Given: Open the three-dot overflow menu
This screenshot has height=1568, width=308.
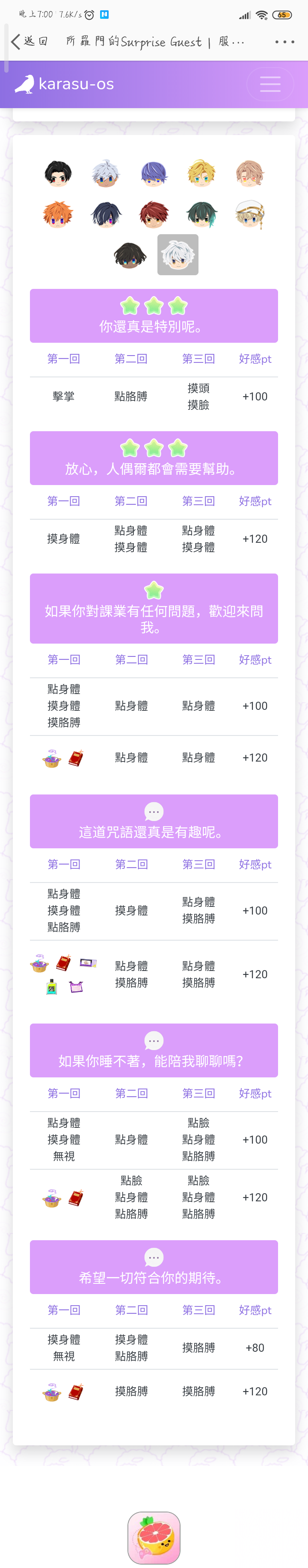Looking at the screenshot, I should pyautogui.click(x=284, y=42).
